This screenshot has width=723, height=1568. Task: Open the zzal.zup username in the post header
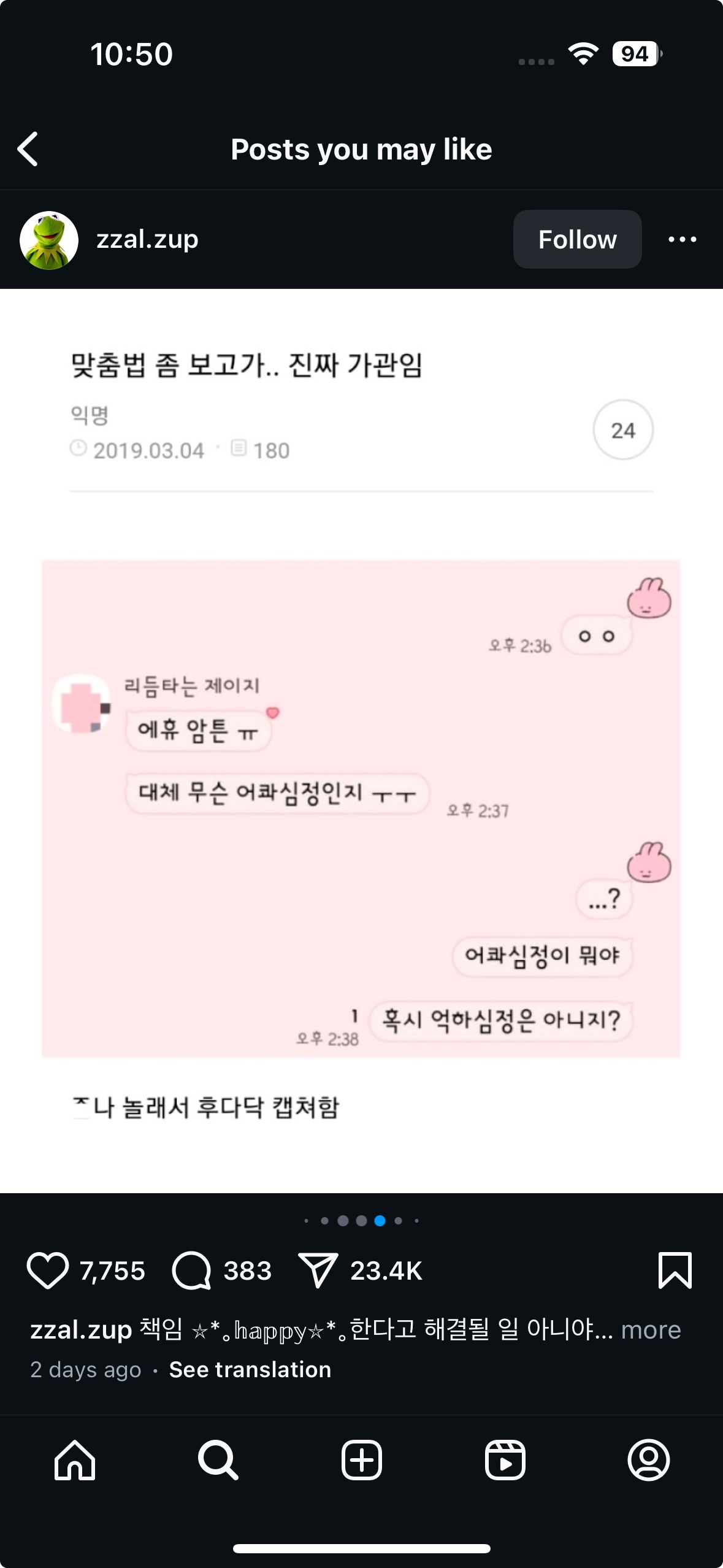coord(147,239)
